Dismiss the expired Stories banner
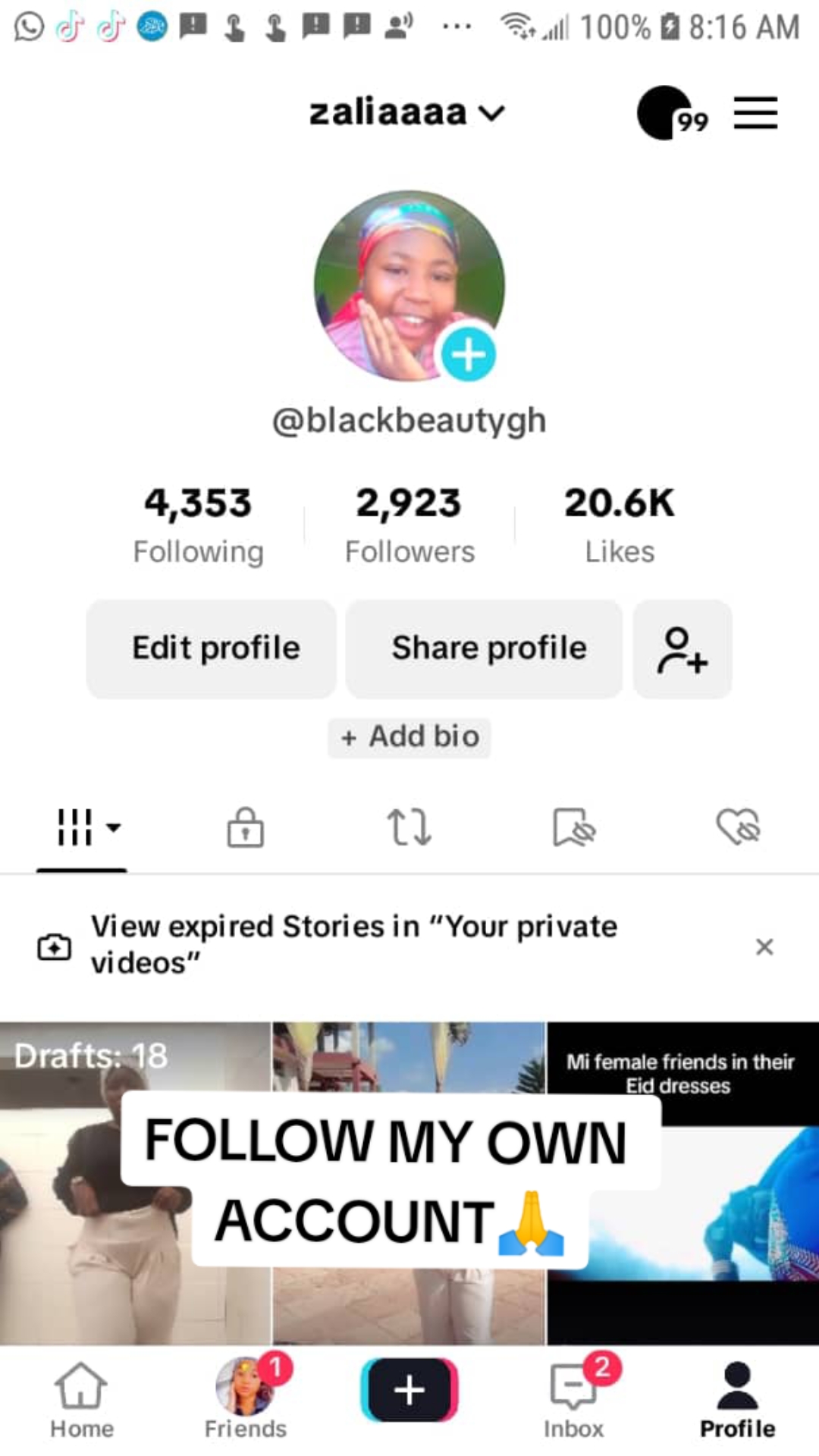The image size is (819, 1456). point(764,946)
